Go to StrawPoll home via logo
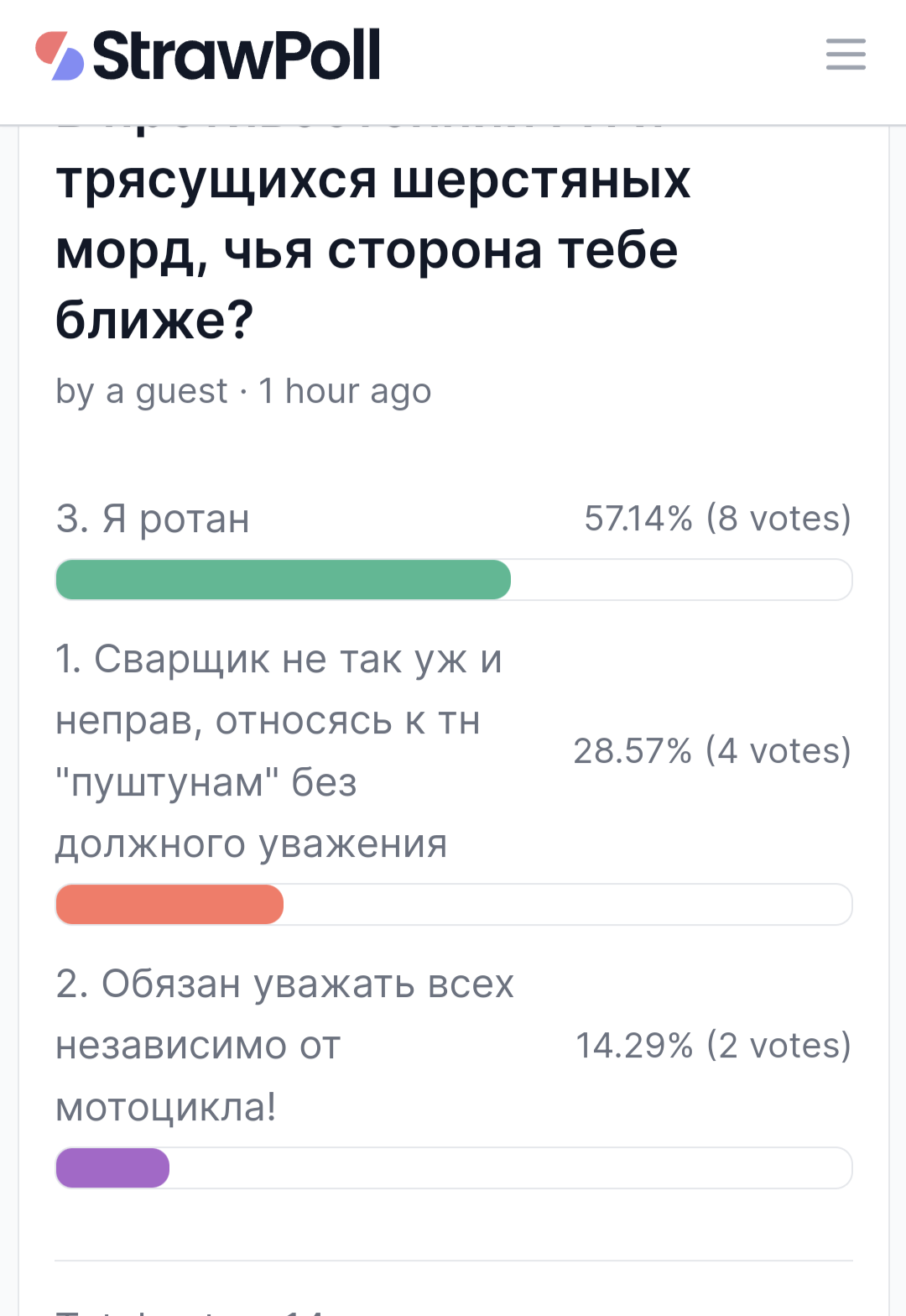906x1316 pixels. tap(207, 55)
